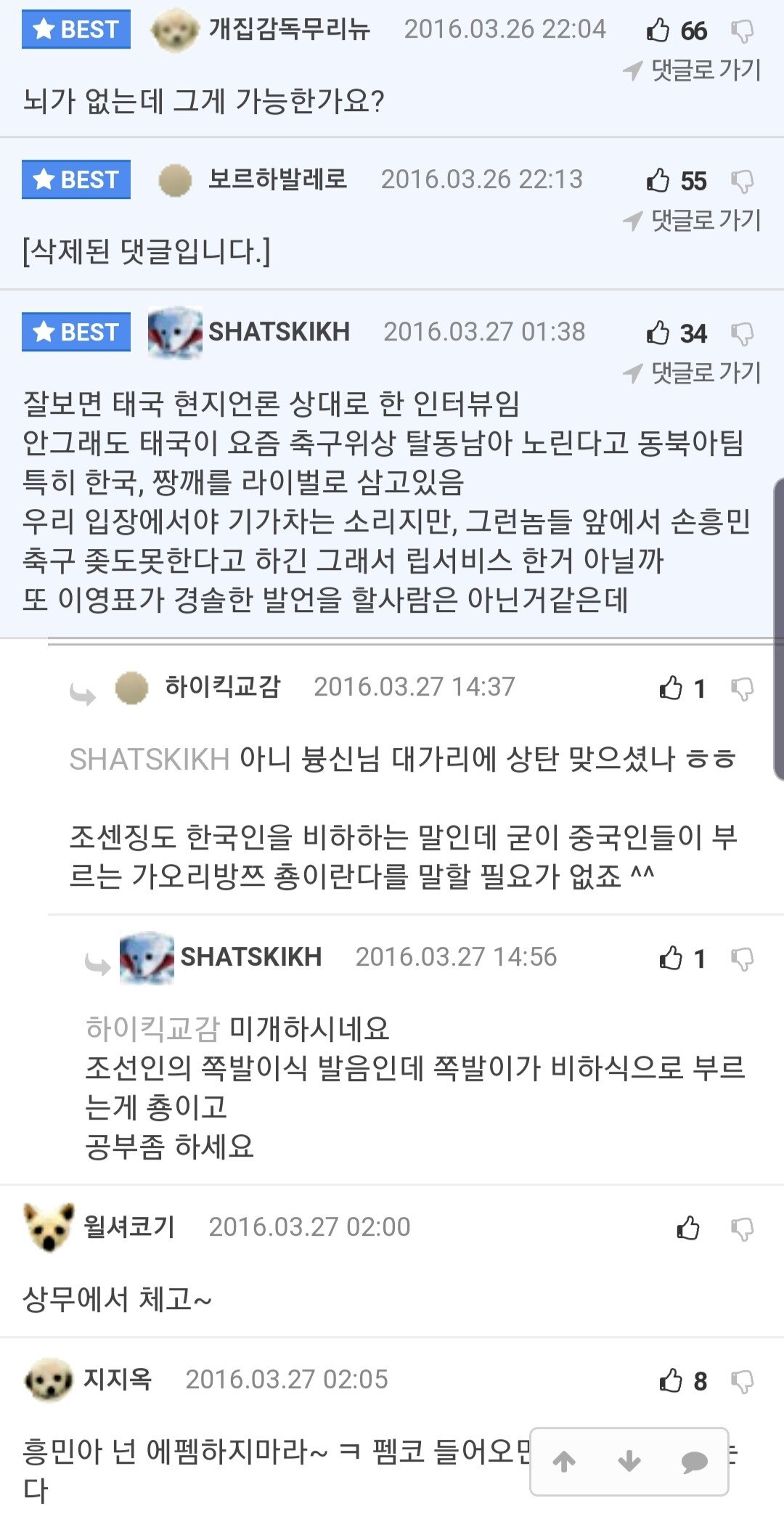Image resolution: width=784 pixels, height=1519 pixels.
Task: Open 지지옥's profile name
Action: (x=118, y=1378)
